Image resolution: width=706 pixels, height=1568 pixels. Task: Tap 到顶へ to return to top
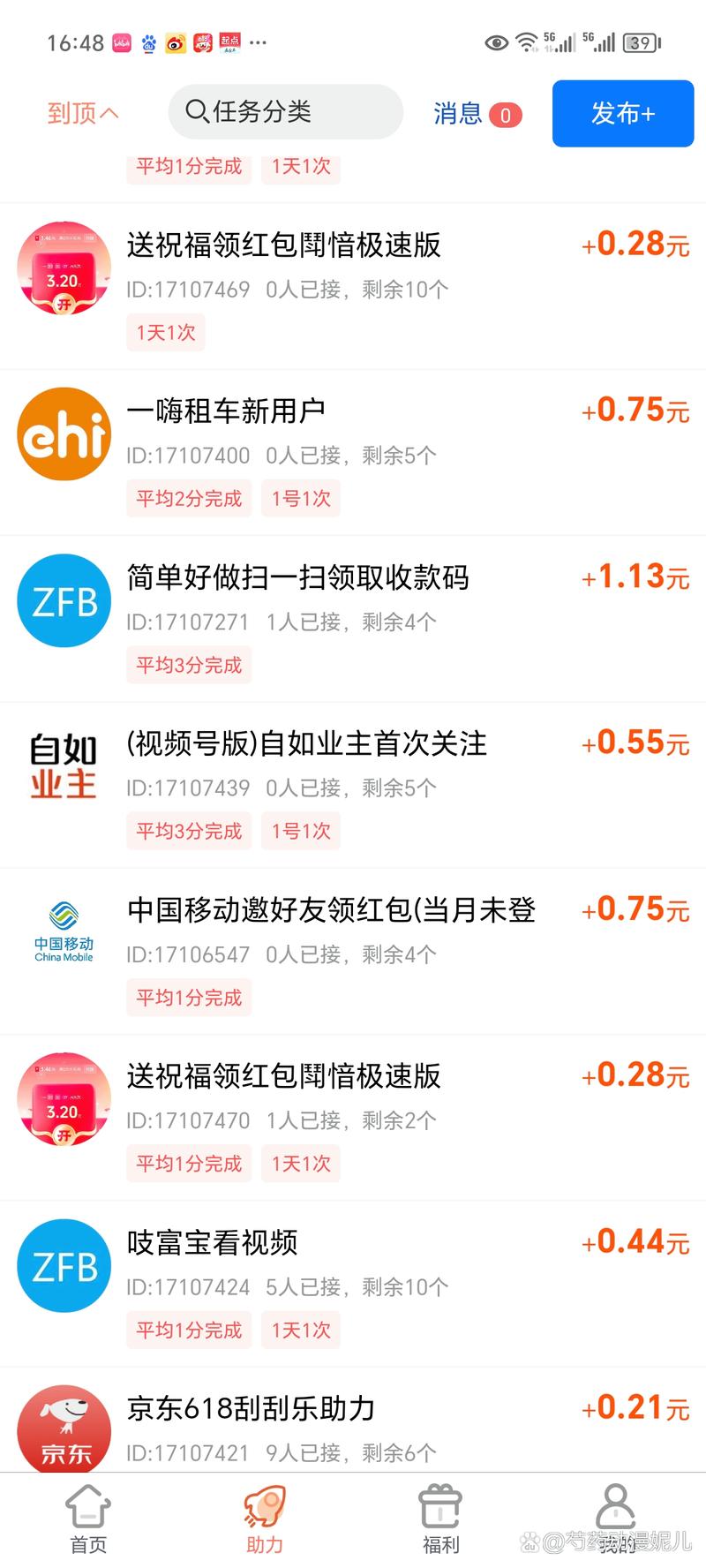pos(81,113)
